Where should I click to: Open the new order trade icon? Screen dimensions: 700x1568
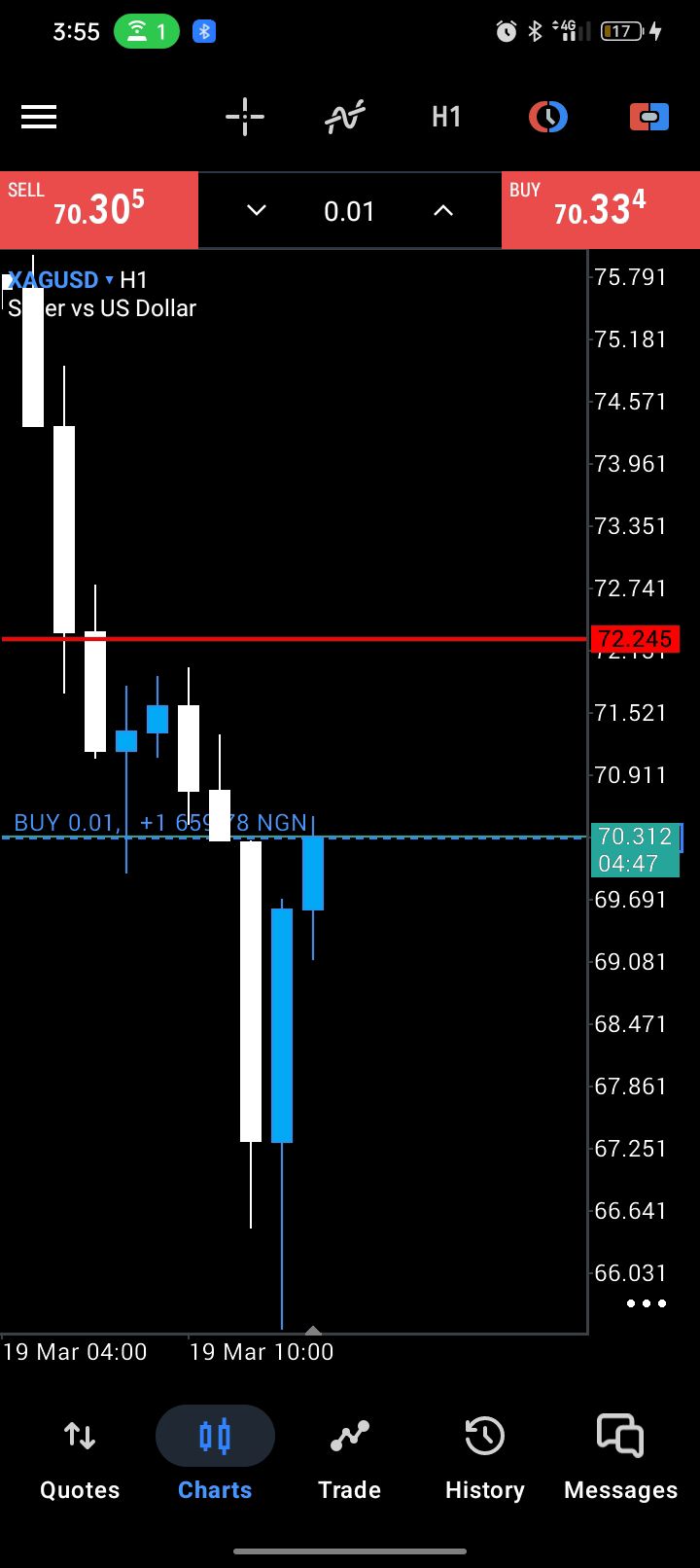click(649, 118)
